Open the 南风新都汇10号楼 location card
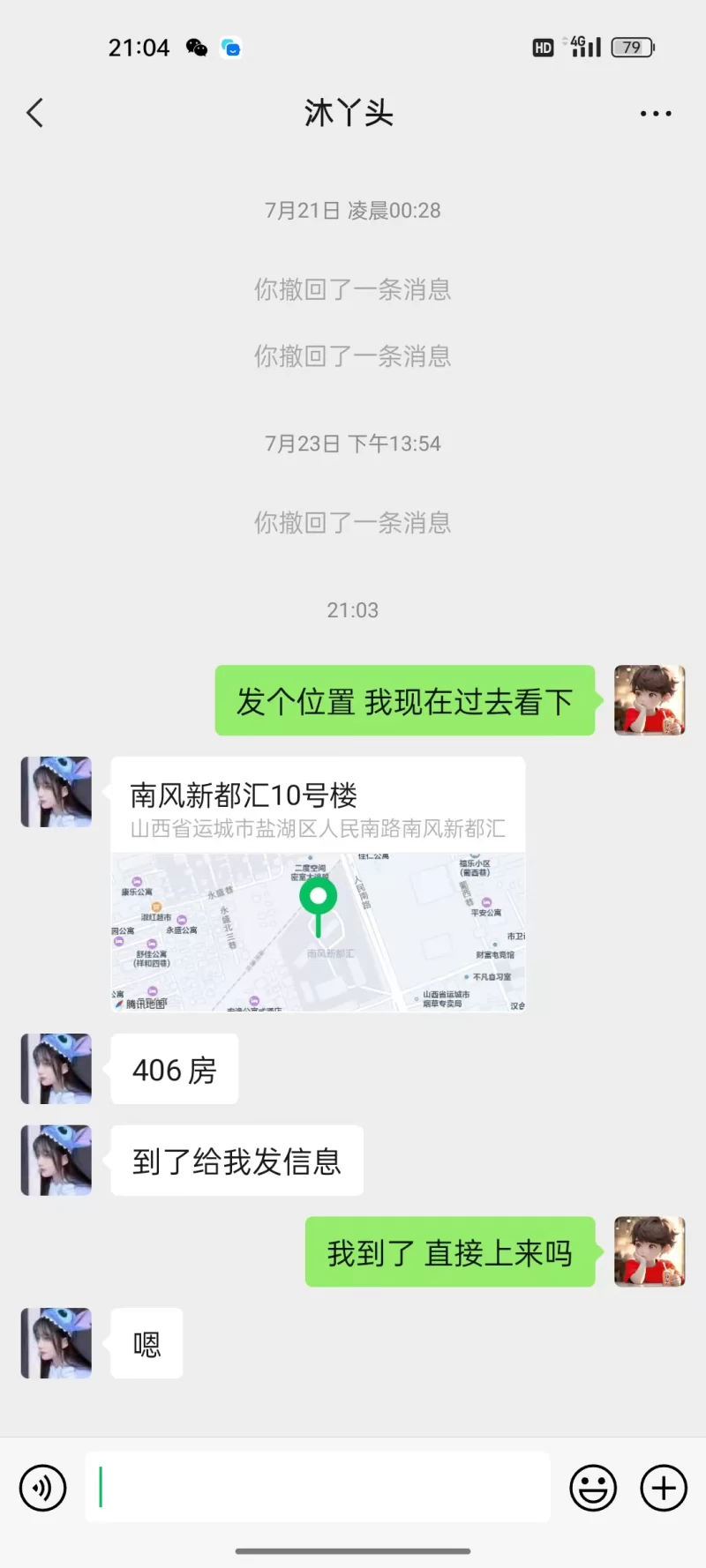 click(318, 884)
